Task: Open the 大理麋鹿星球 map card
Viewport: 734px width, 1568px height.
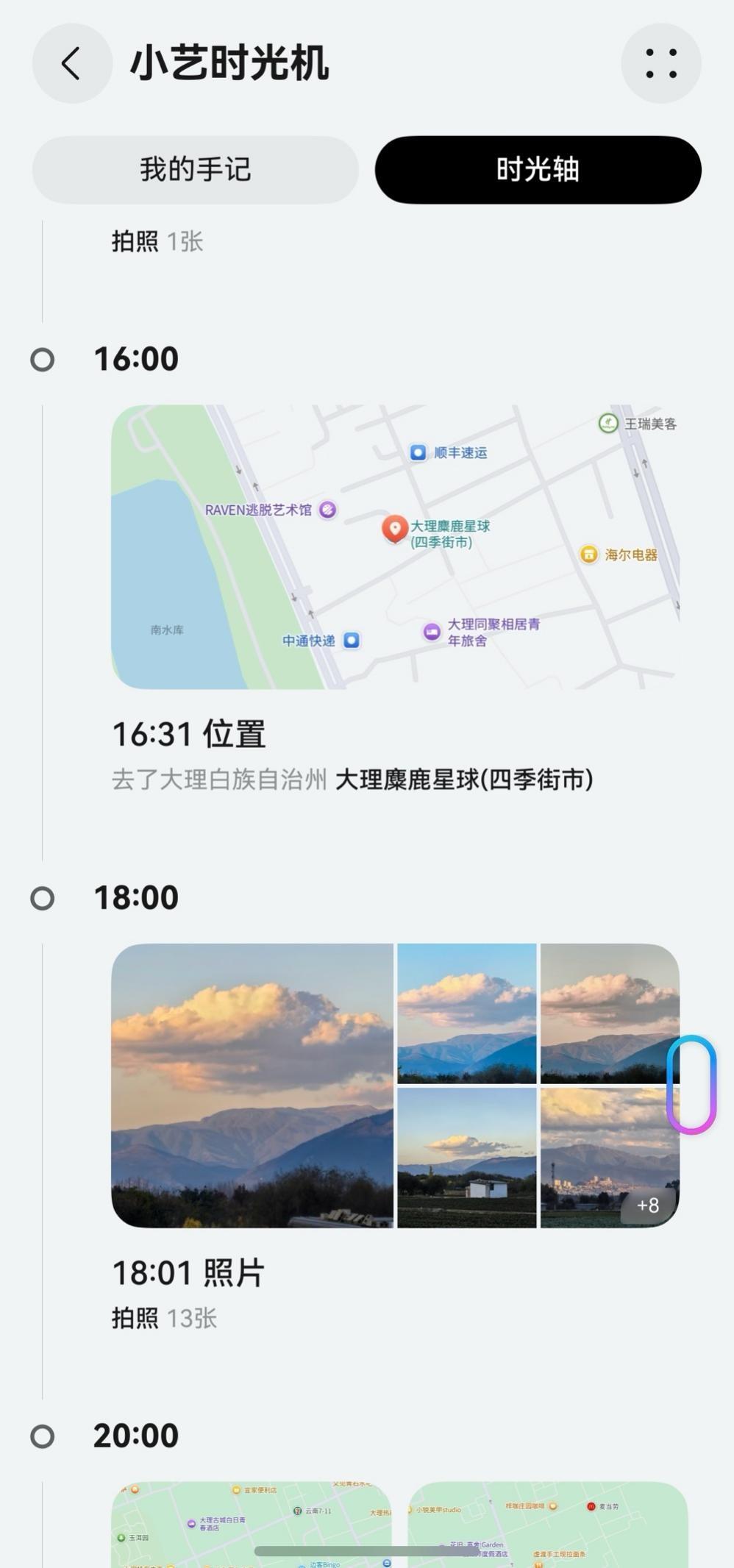Action: tap(395, 546)
